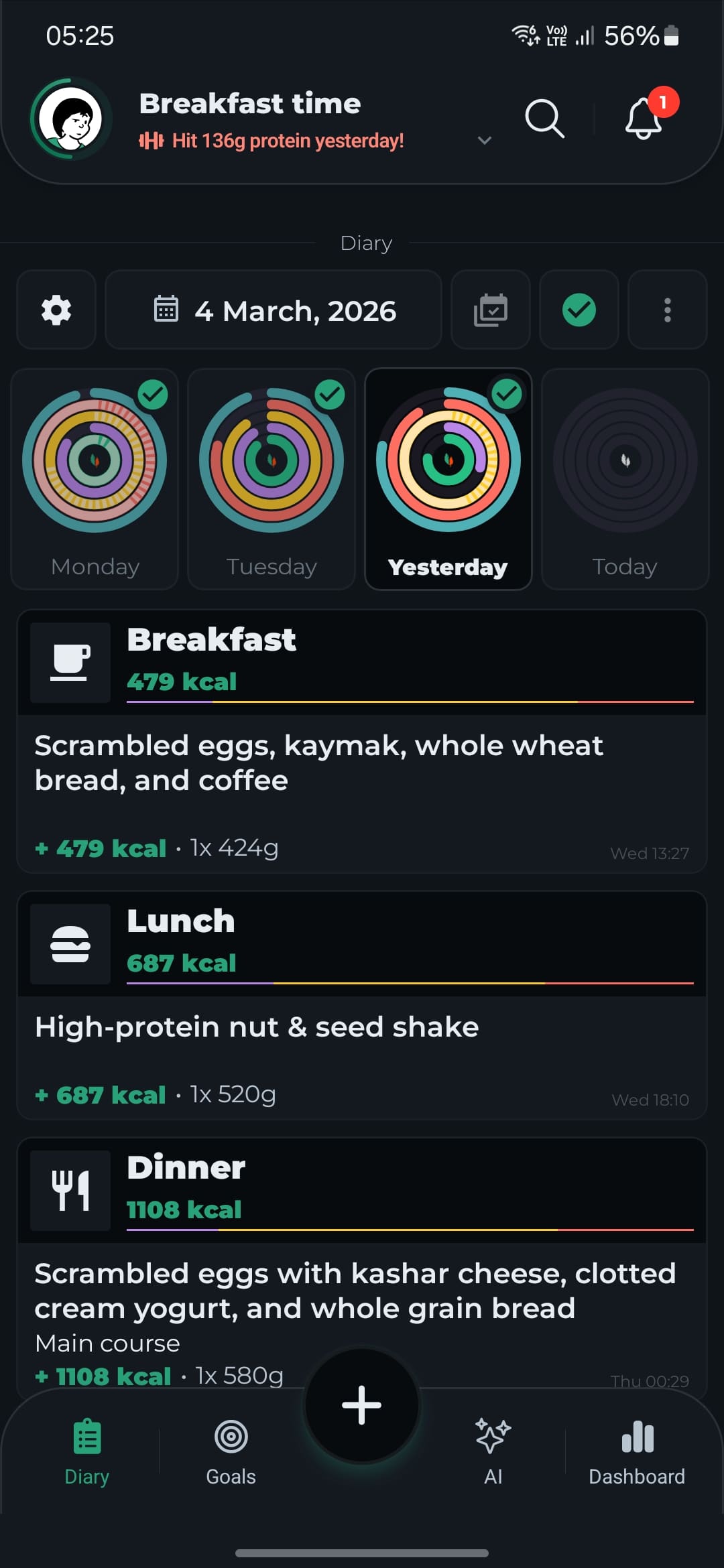Screen dimensions: 724x1568
Task: Switch to the AI tab
Action: [493, 1452]
